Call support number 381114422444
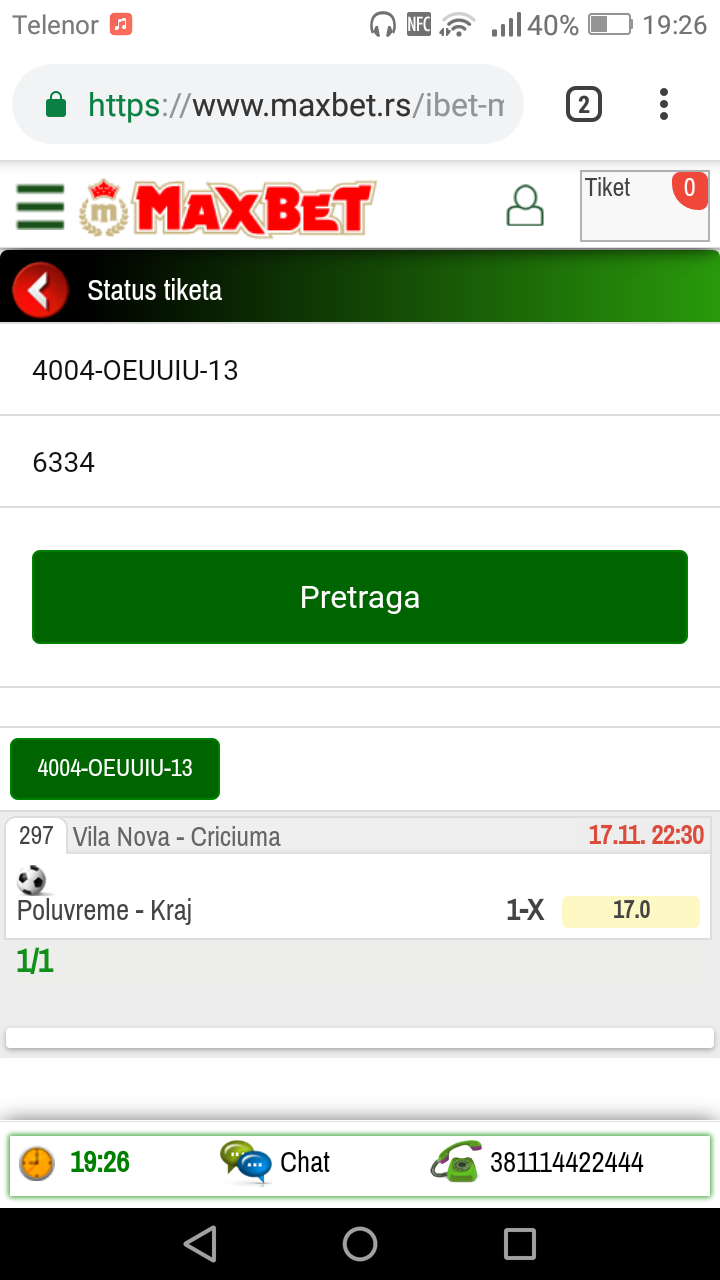The image size is (720, 1280). tap(538, 1162)
